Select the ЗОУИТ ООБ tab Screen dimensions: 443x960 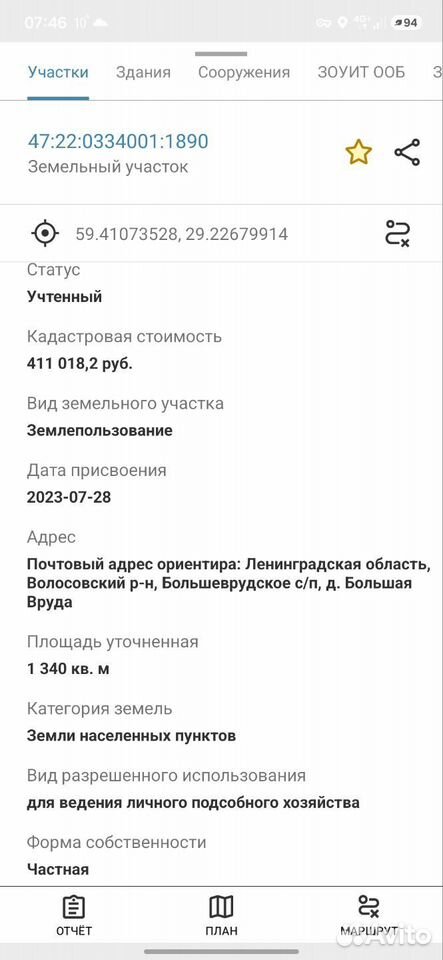[361, 72]
